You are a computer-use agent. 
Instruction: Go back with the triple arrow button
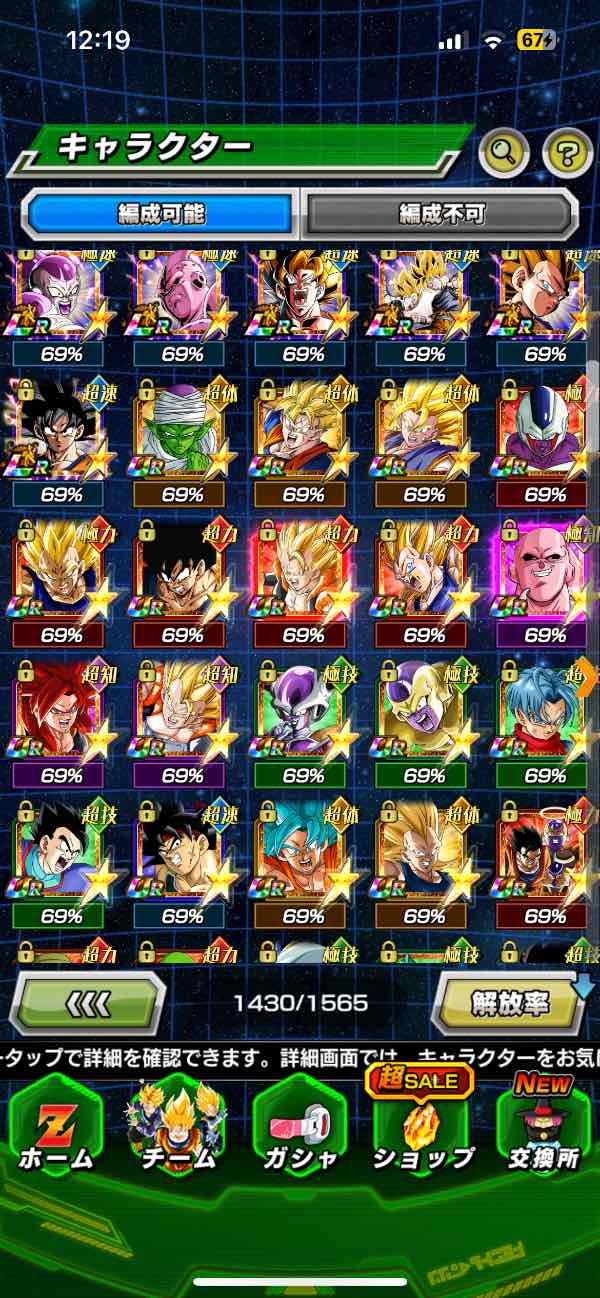pyautogui.click(x=87, y=1002)
